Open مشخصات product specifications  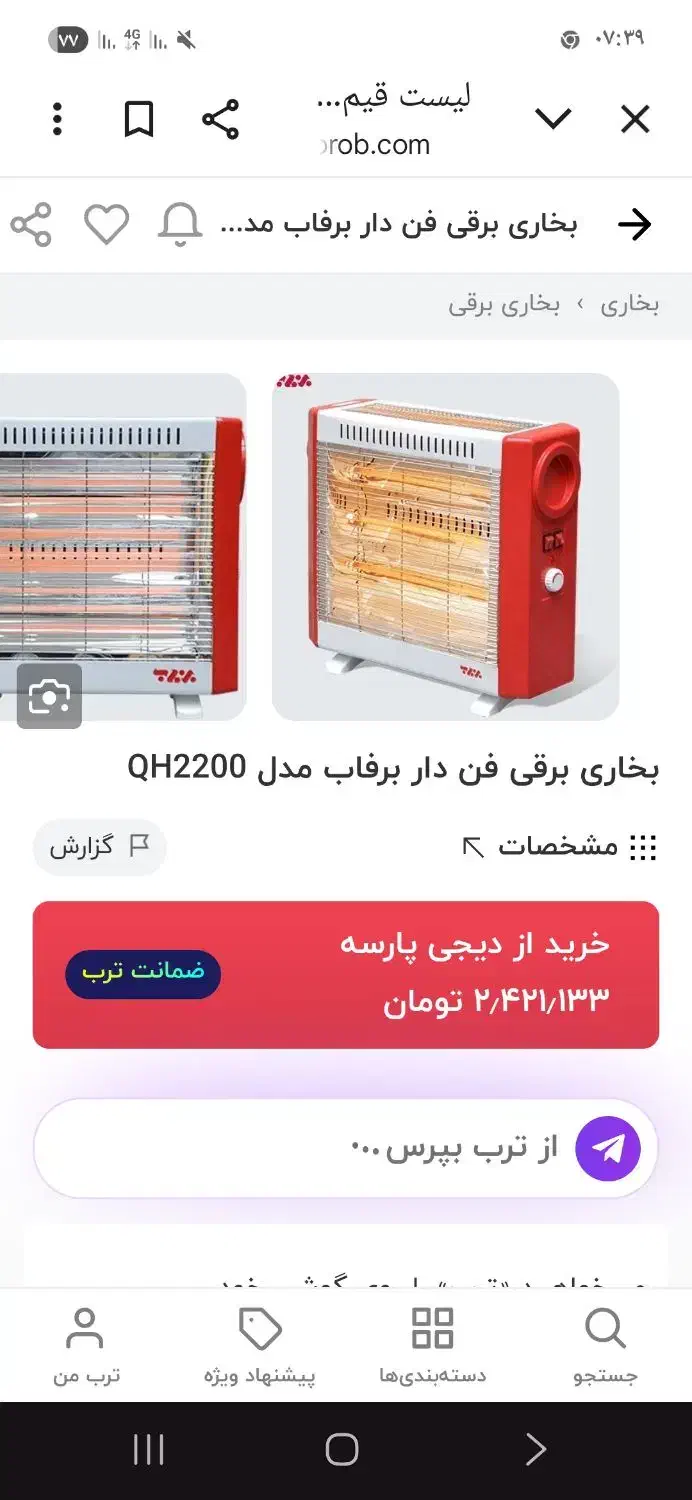coord(559,847)
